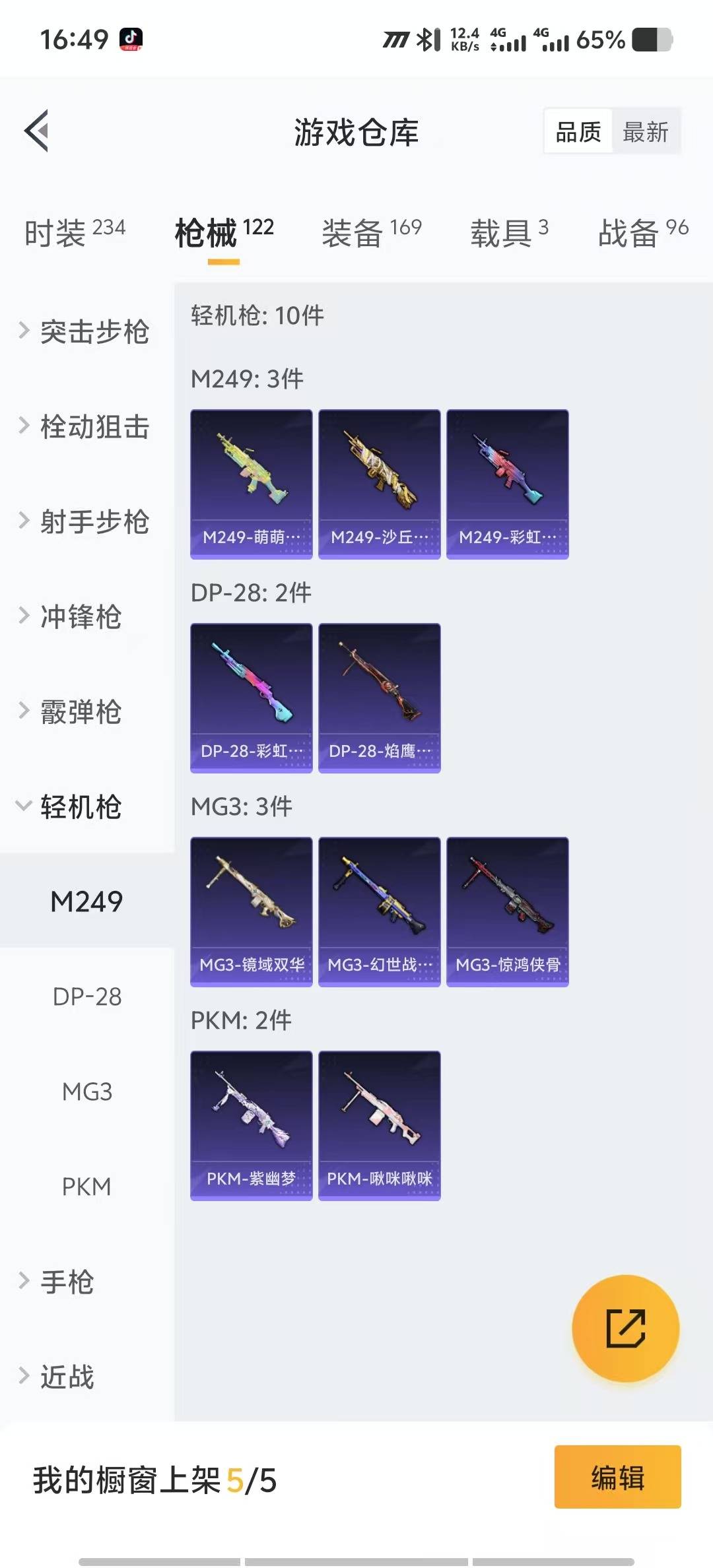Go back from 游戏仓库
The height and width of the screenshot is (1568, 713).
point(37,131)
